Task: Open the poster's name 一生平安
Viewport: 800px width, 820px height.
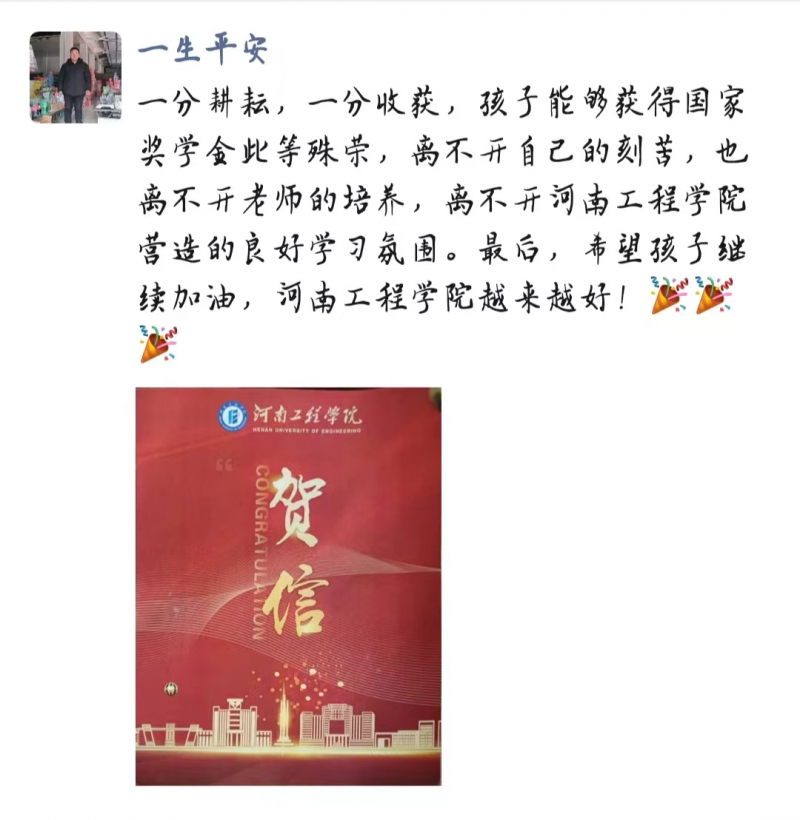Action: [202, 50]
